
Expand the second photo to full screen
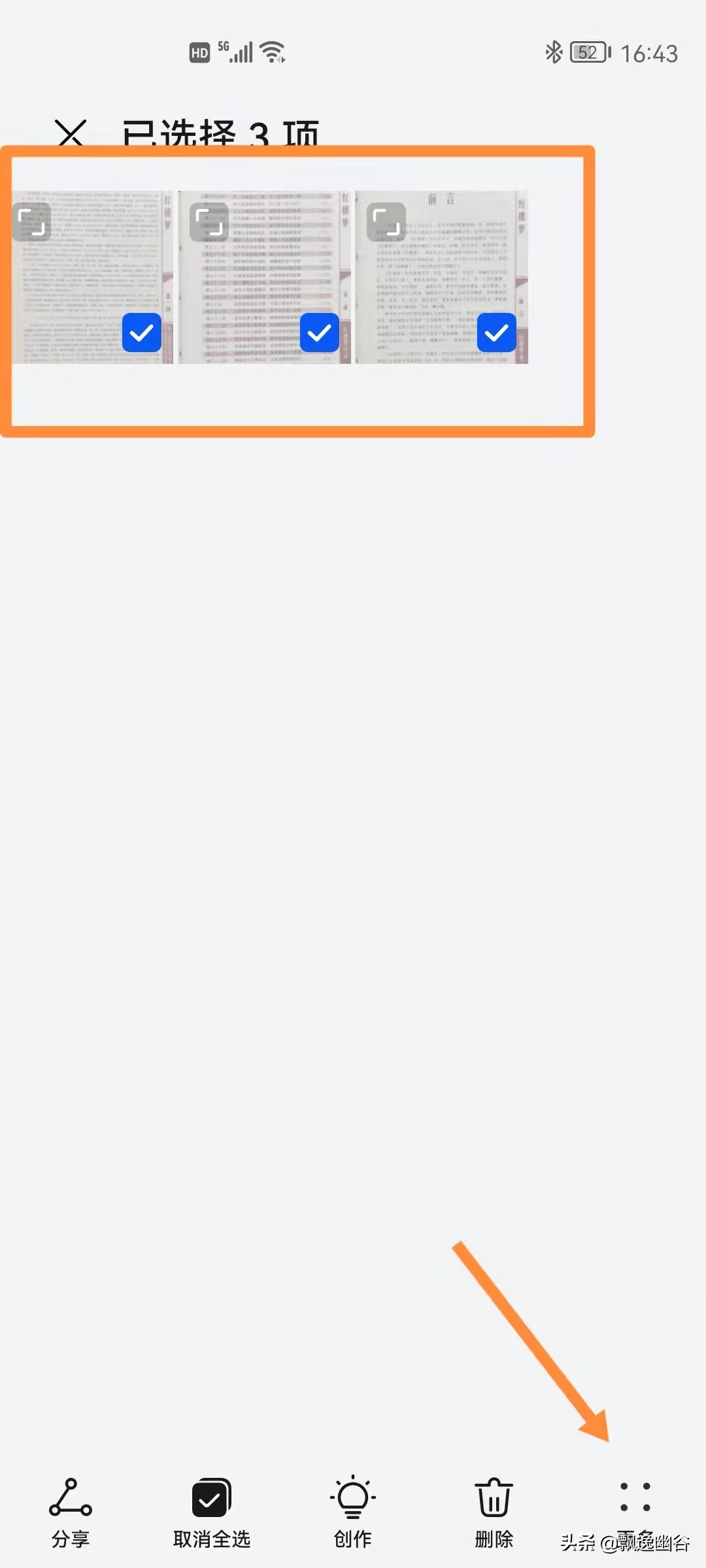pos(209,222)
